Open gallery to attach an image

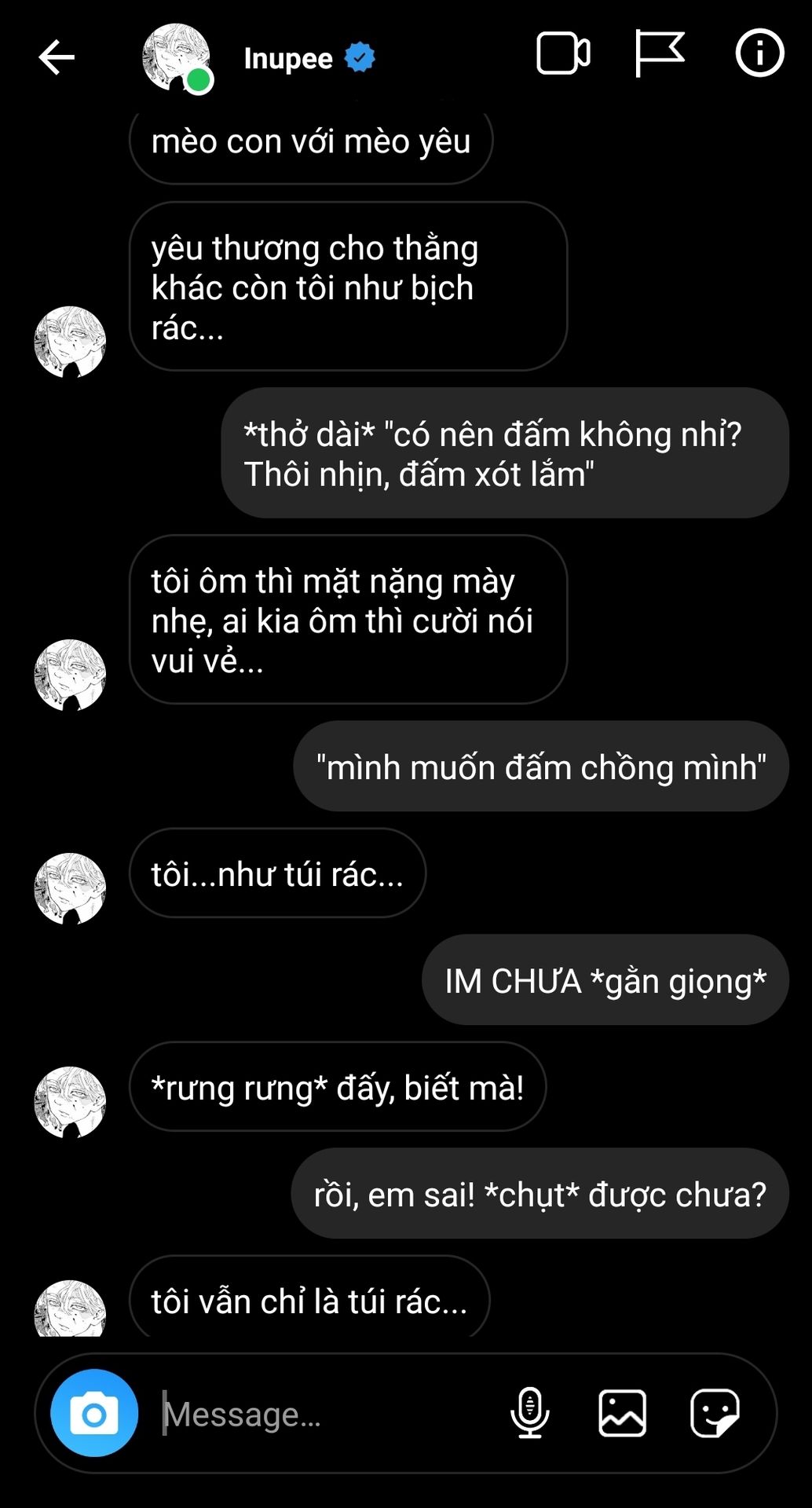click(x=622, y=1413)
